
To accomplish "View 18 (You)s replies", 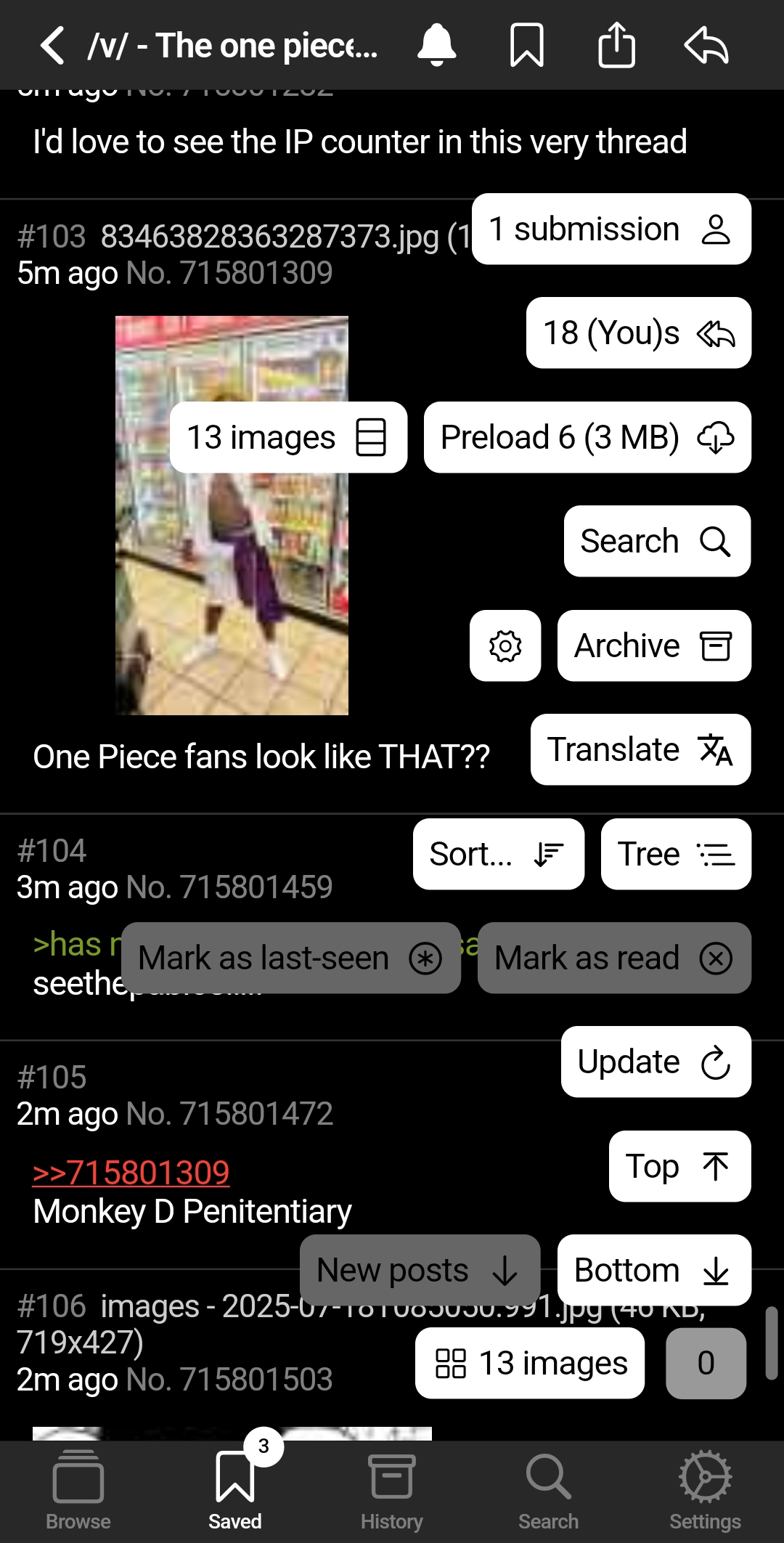I will pyautogui.click(x=639, y=333).
